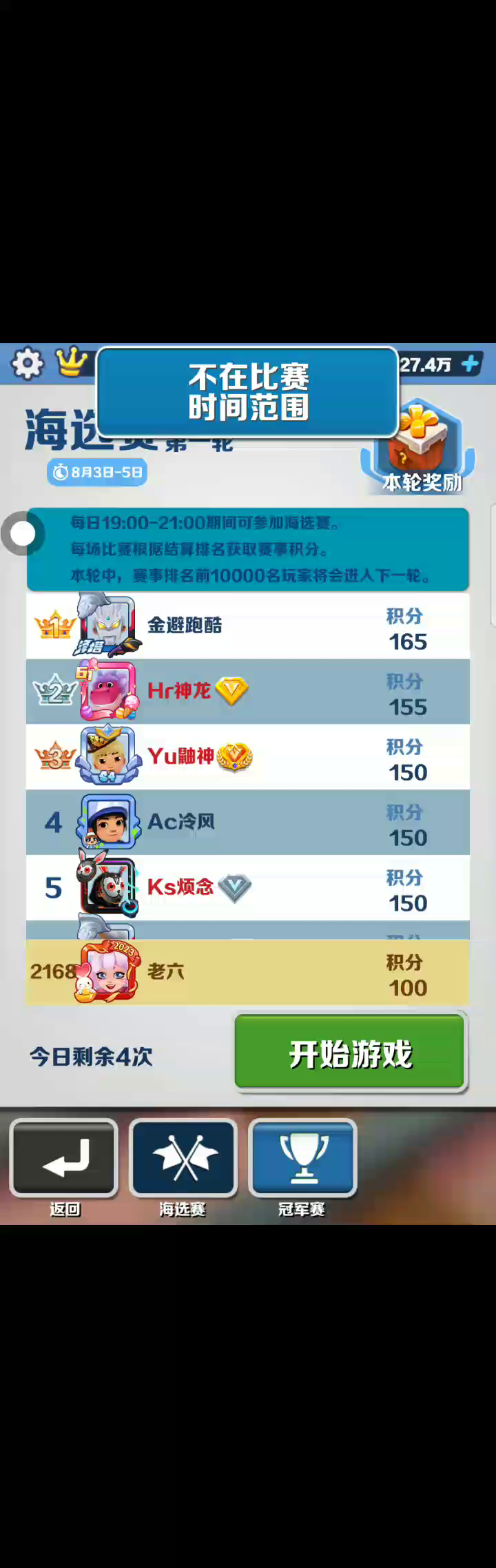This screenshot has height=1568, width=496.
Task: Open Ac冷风 player row
Action: click(x=248, y=822)
